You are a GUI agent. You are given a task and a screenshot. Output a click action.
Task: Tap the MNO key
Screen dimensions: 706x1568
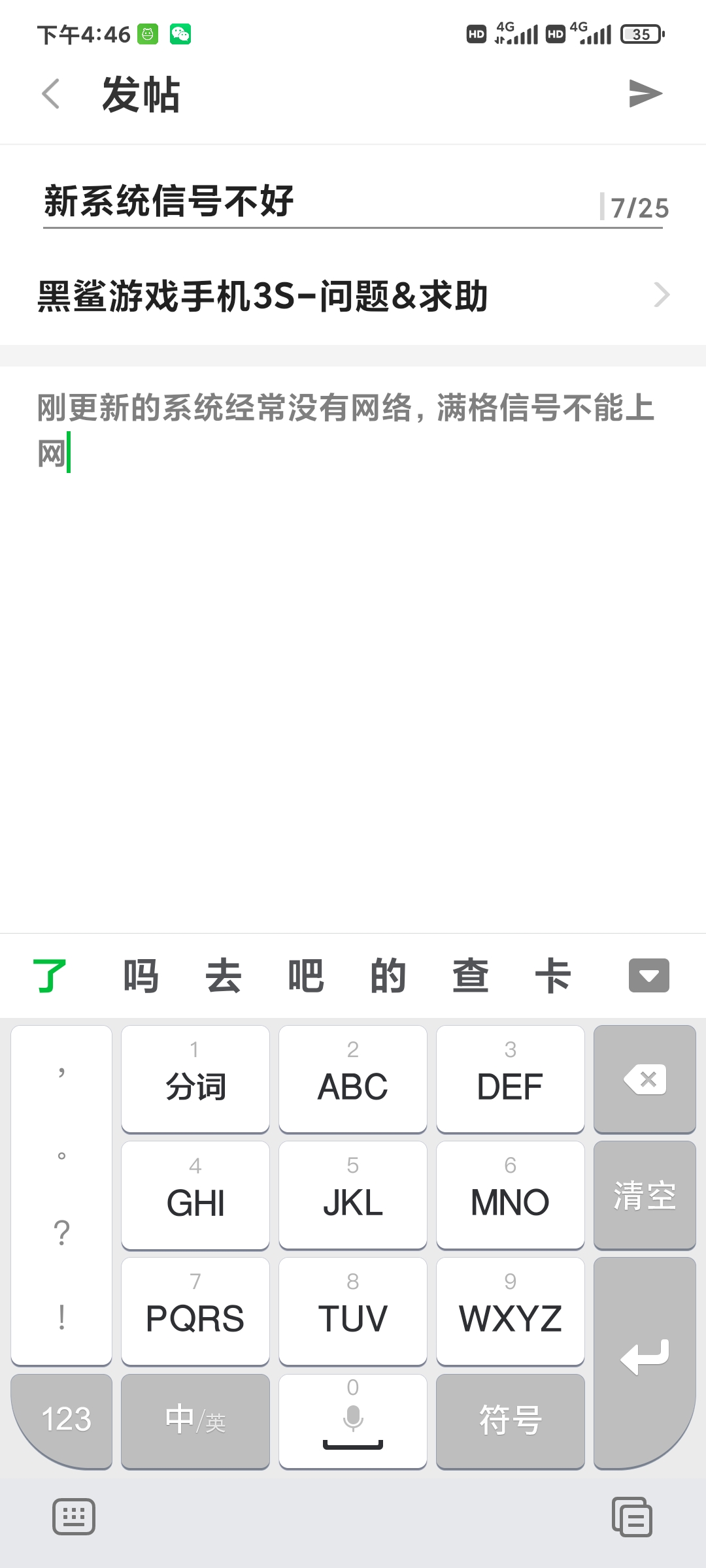pos(511,1196)
